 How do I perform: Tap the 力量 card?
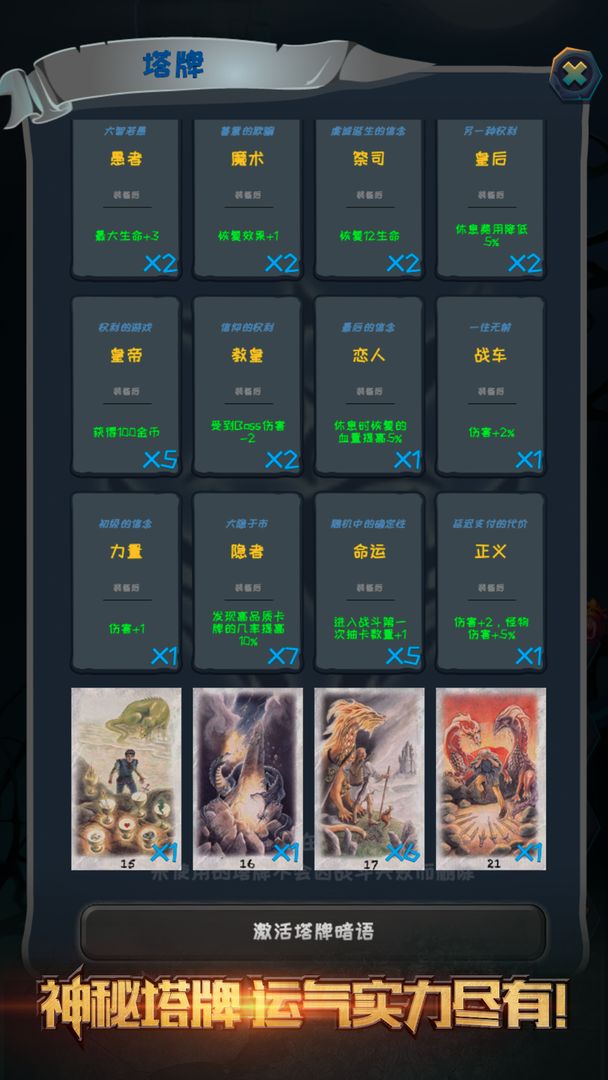[126, 581]
